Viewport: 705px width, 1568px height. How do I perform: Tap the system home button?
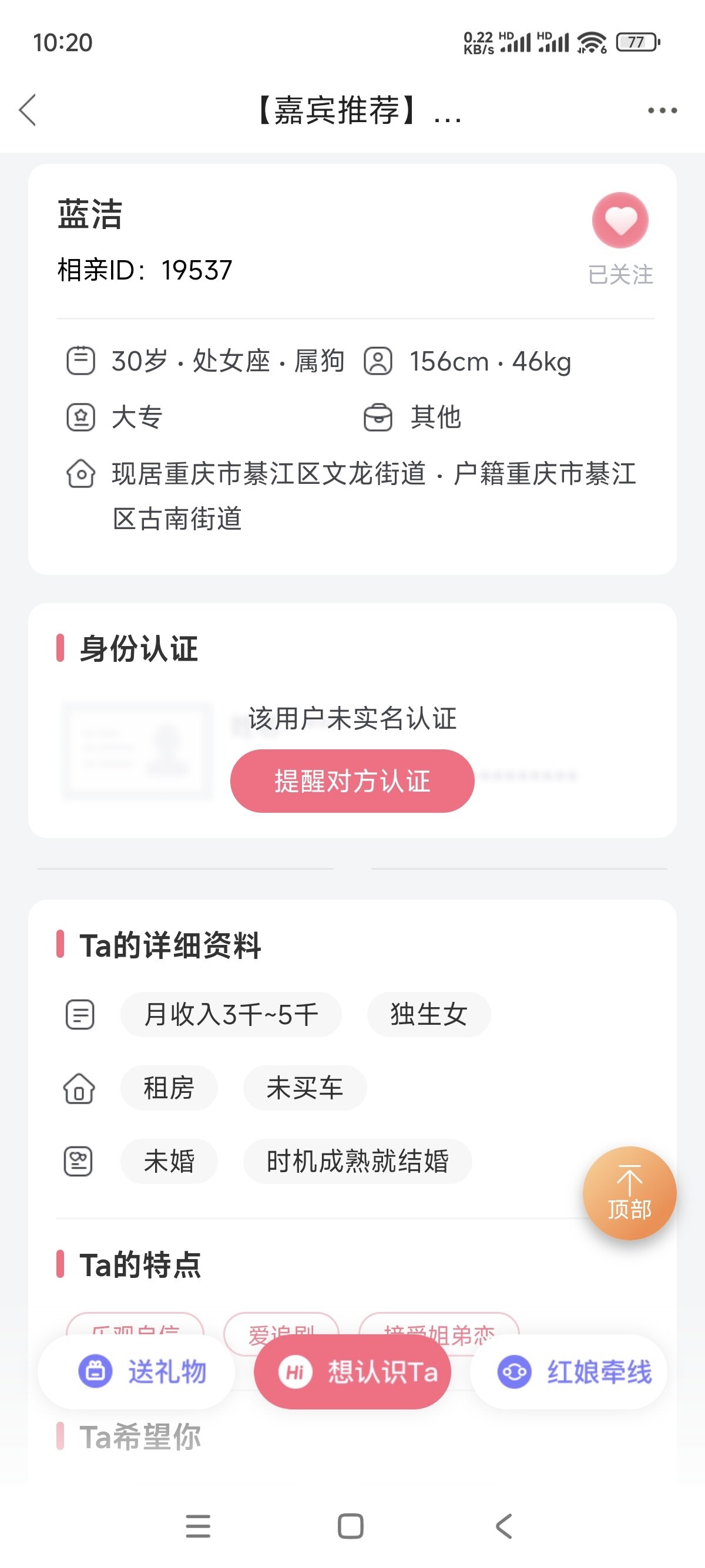click(351, 1526)
